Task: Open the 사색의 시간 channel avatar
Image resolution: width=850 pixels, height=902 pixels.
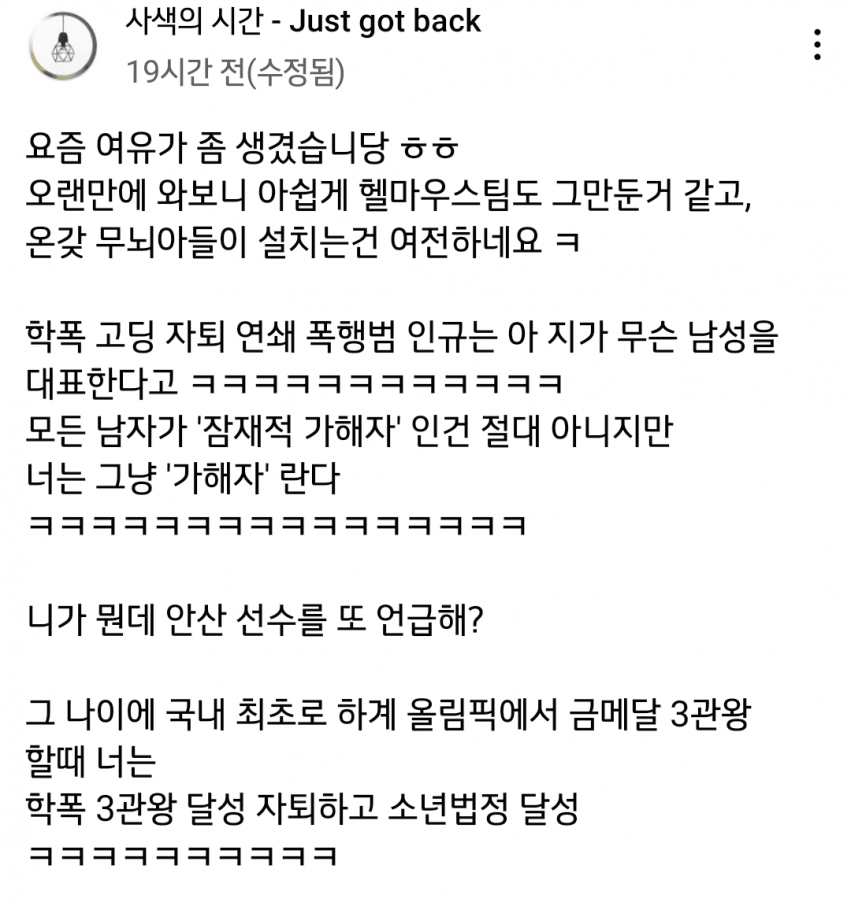Action: tap(64, 45)
